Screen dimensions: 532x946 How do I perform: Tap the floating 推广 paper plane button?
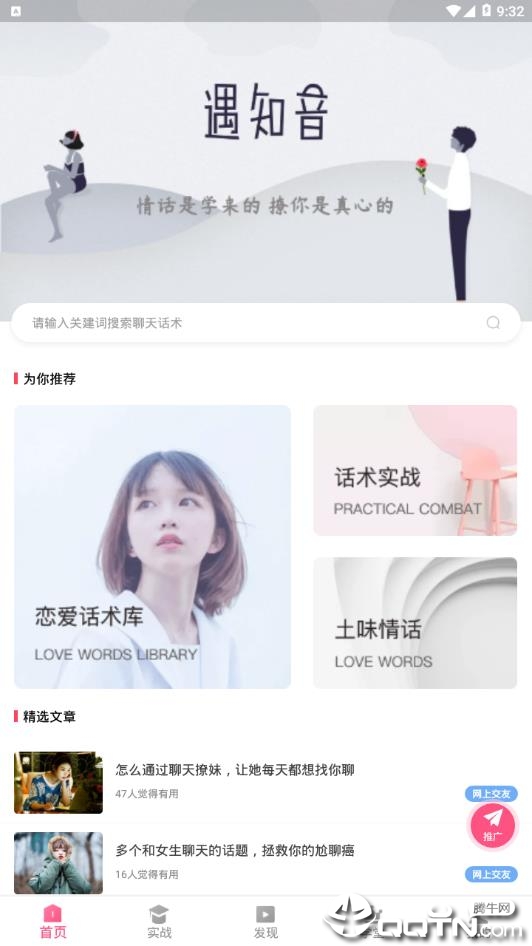(x=493, y=825)
